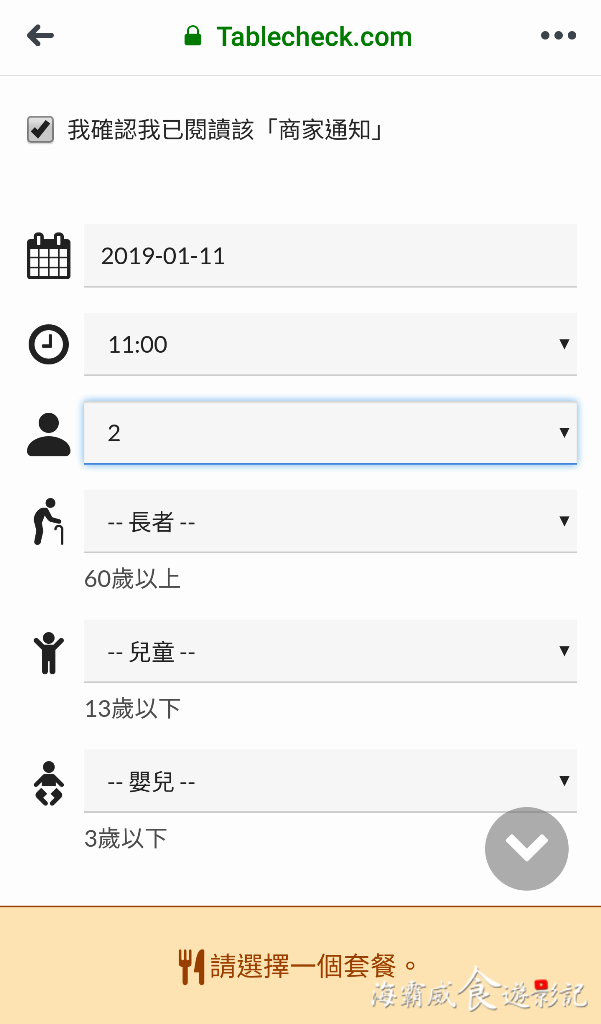This screenshot has width=601, height=1024.
Task: Tap the round scroll-down arrow button
Action: 526,848
